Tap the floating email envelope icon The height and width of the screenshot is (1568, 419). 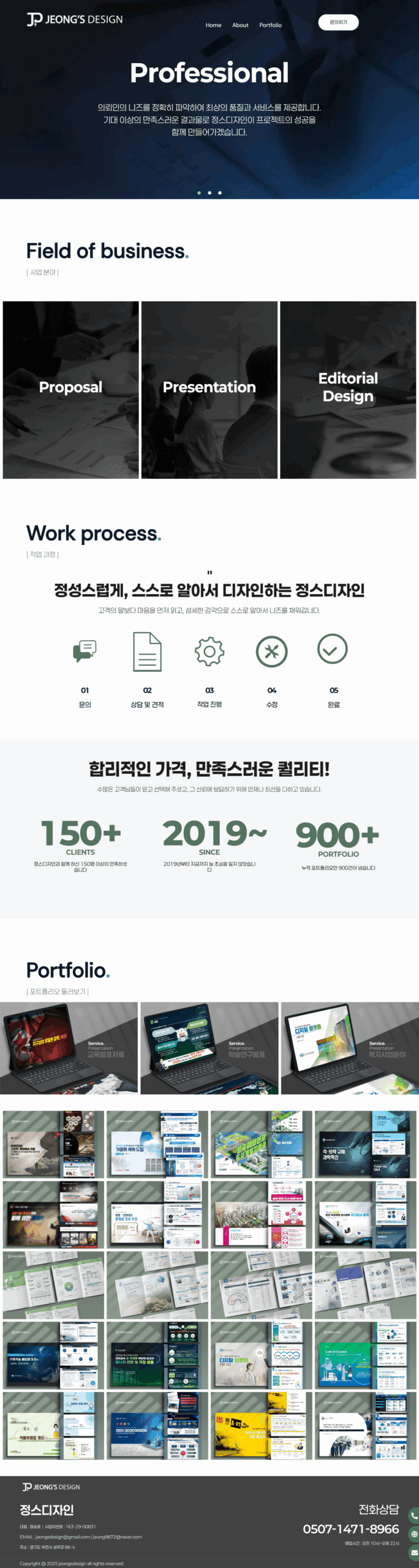click(414, 1553)
